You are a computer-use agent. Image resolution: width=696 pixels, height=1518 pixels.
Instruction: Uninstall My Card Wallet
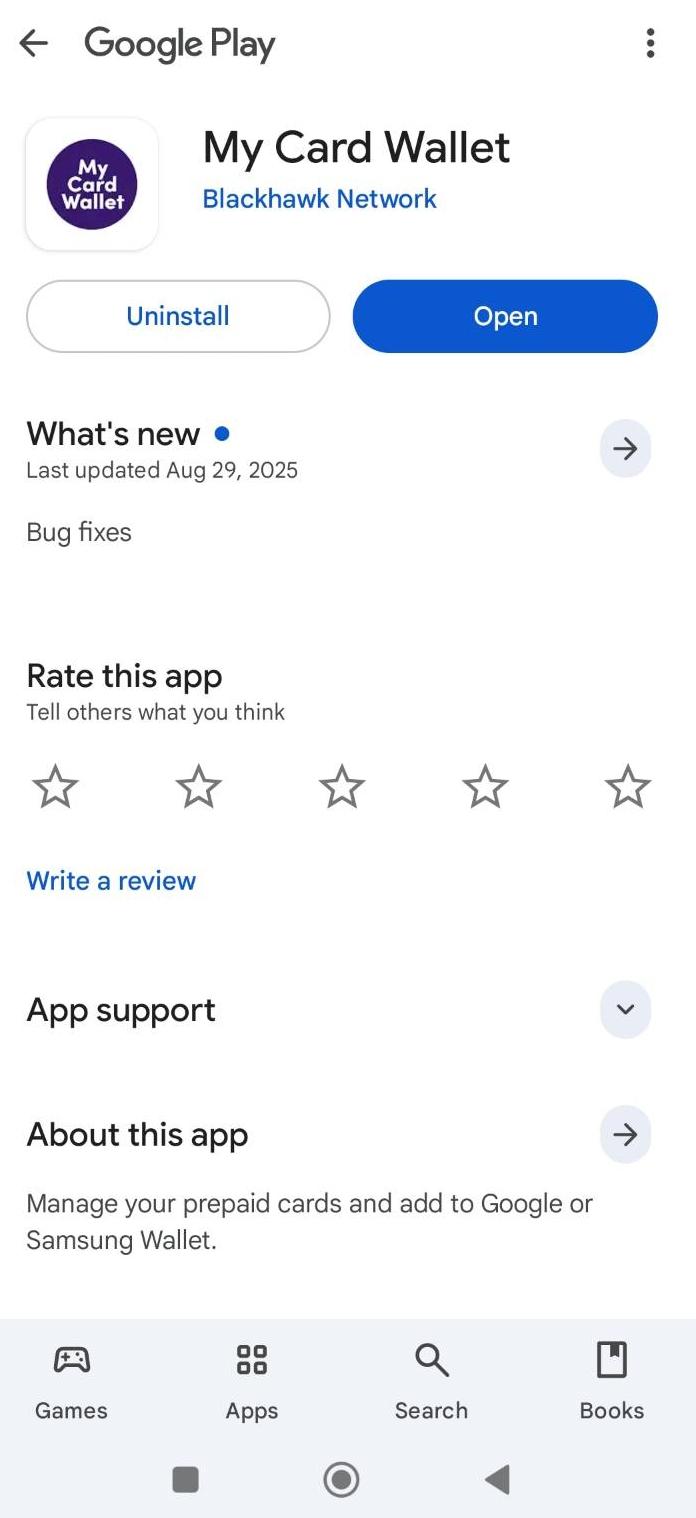pyautogui.click(x=178, y=316)
